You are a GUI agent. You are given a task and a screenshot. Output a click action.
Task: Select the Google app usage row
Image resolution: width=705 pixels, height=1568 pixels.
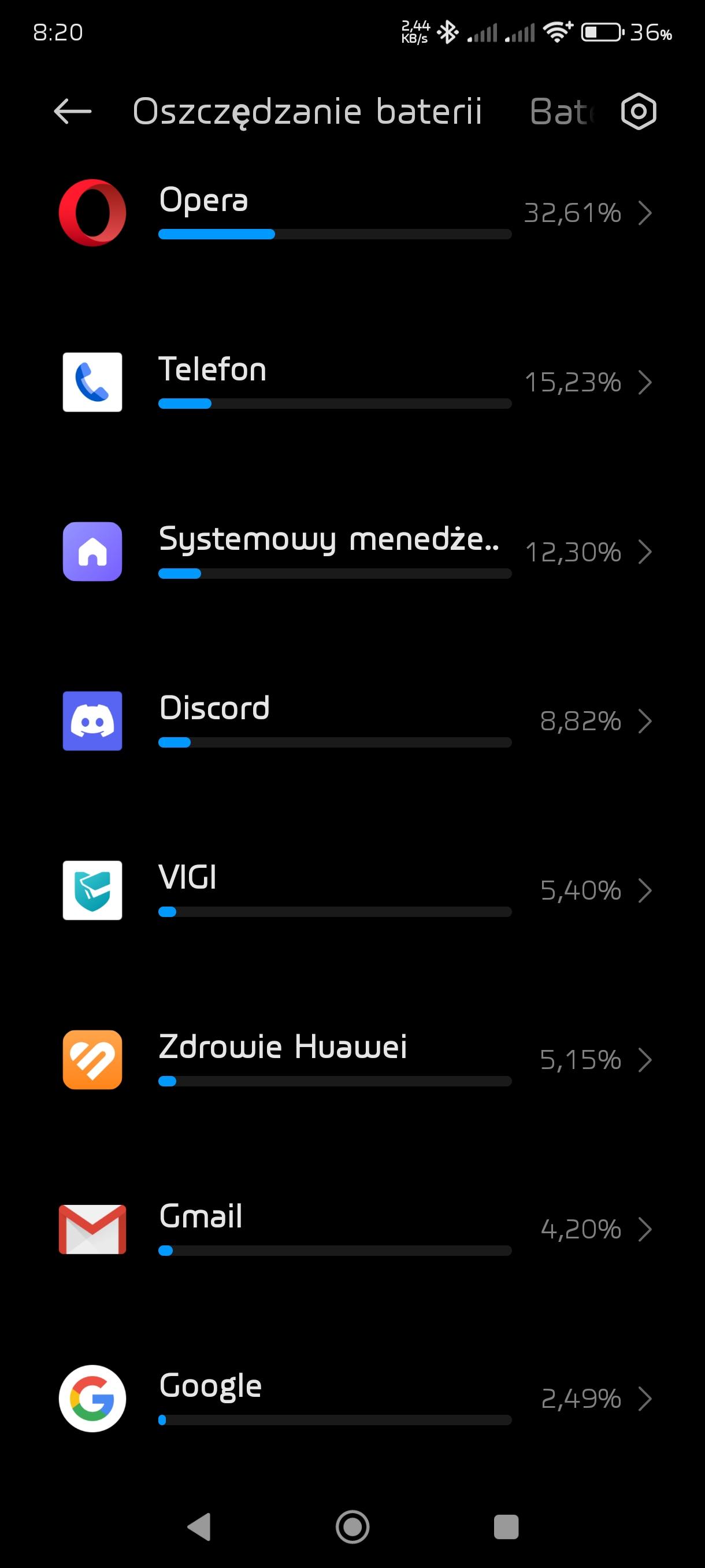(353, 1398)
